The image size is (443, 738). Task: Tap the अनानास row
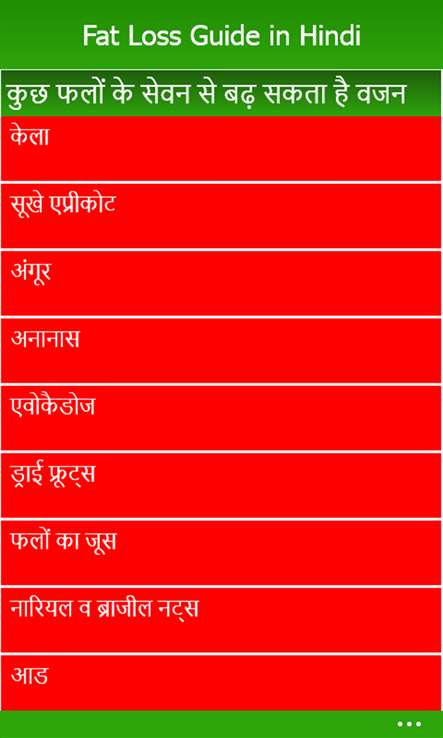coord(221,350)
